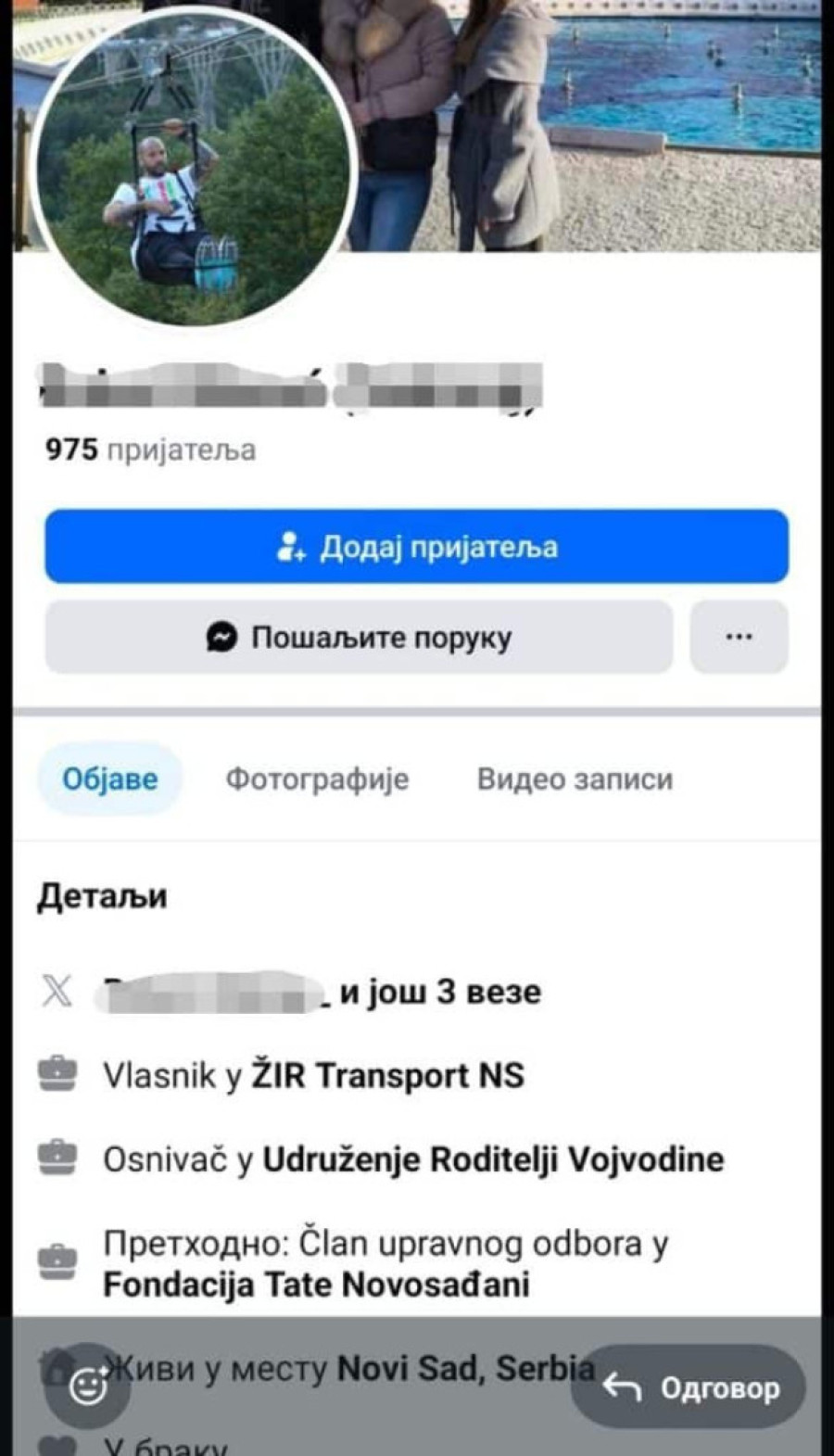Click the home icon next to Novi Sad, Serbia
This screenshot has height=1456, width=834.
click(57, 1365)
